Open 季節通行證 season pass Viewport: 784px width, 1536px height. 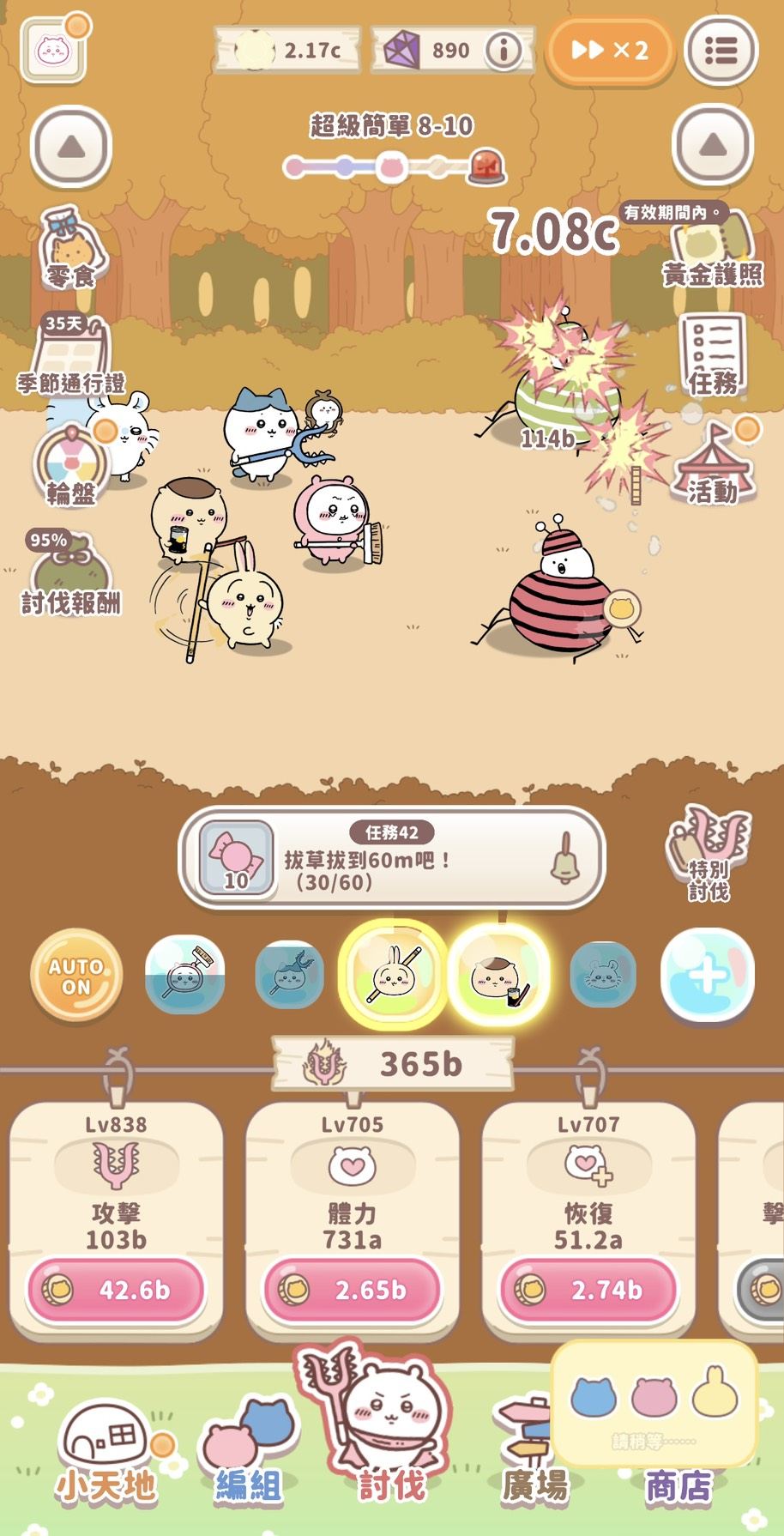[72, 356]
